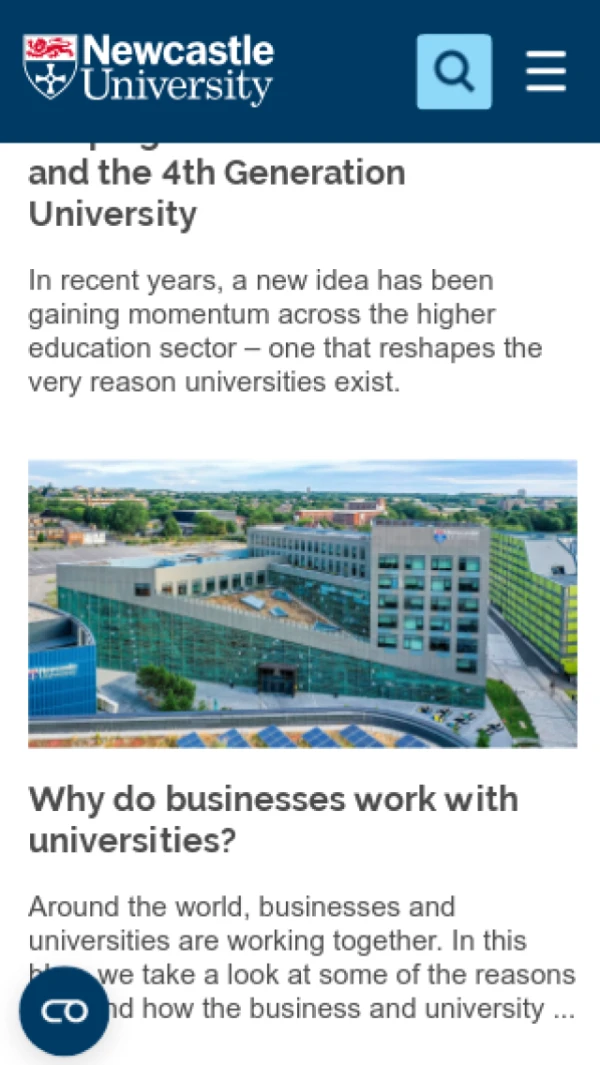Read 'Why do businesses work with universities?'

tap(273, 819)
